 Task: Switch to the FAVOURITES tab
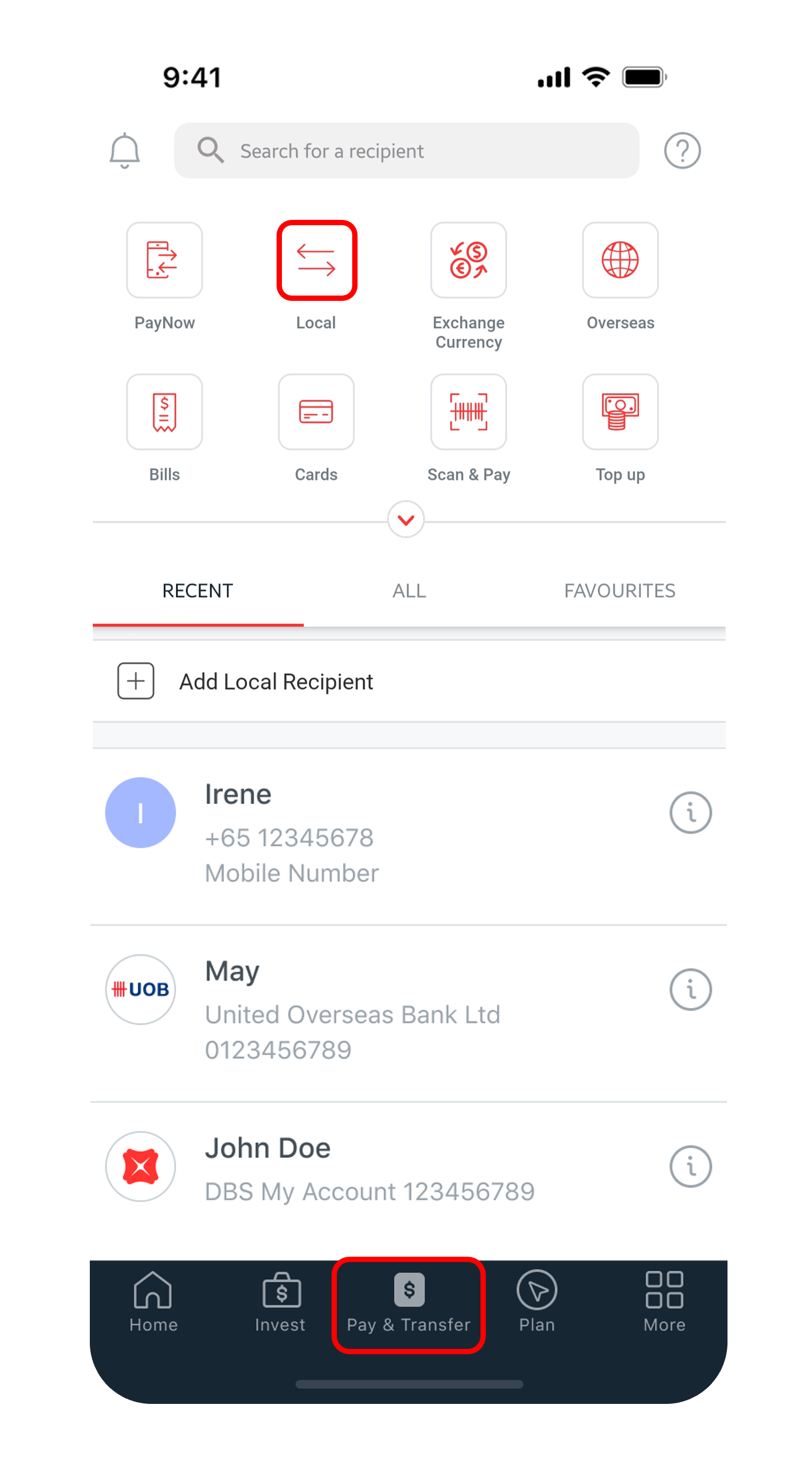coord(619,591)
